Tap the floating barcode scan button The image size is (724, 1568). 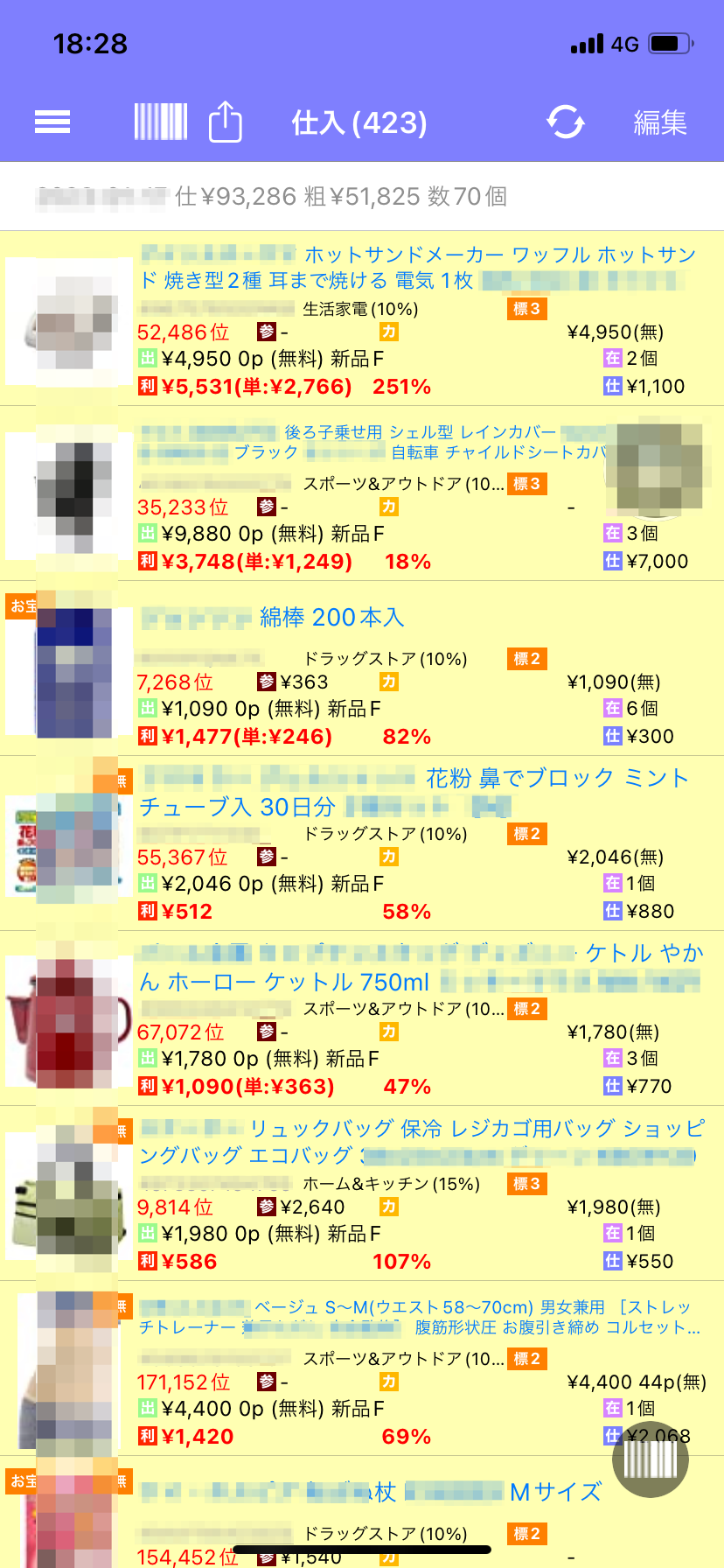[651, 1459]
